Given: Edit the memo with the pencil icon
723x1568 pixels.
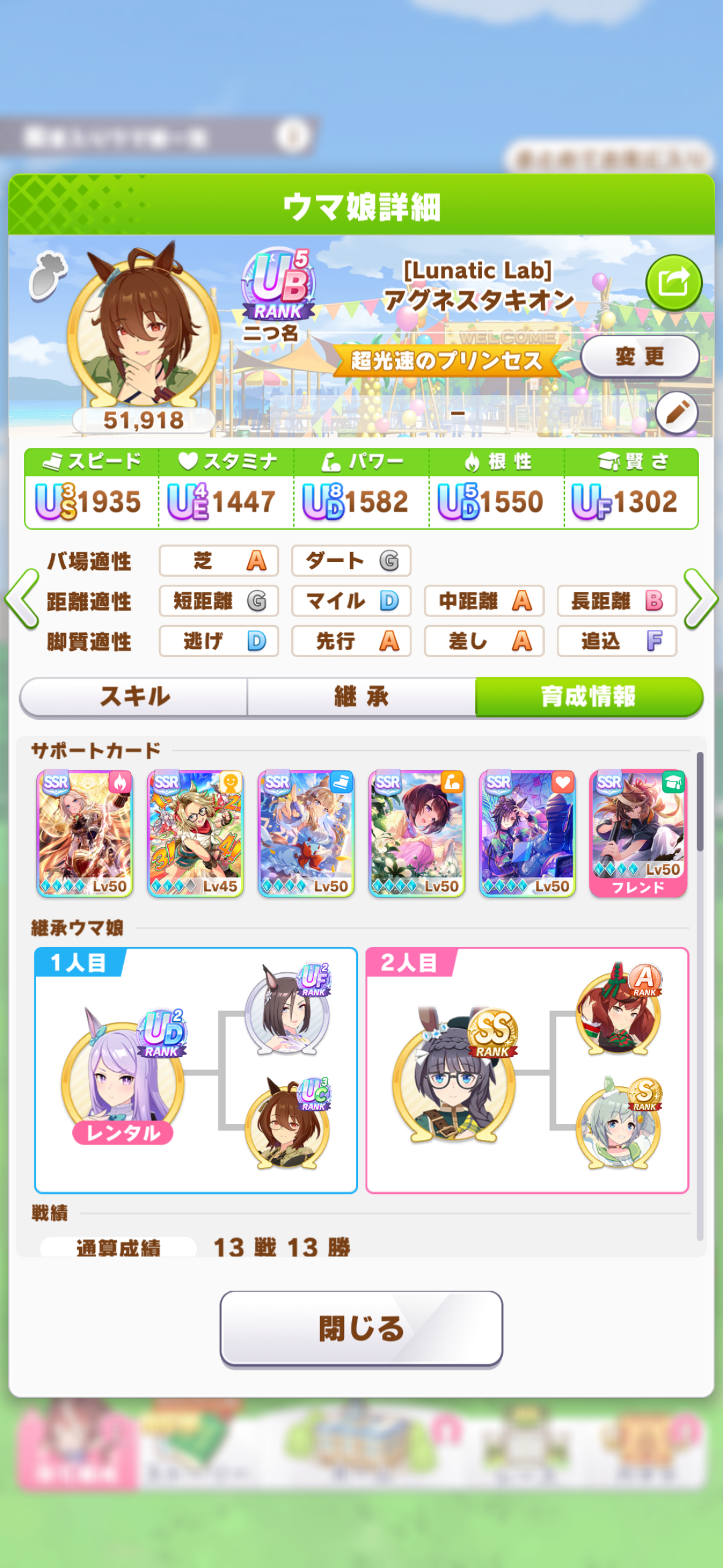Looking at the screenshot, I should [x=677, y=413].
